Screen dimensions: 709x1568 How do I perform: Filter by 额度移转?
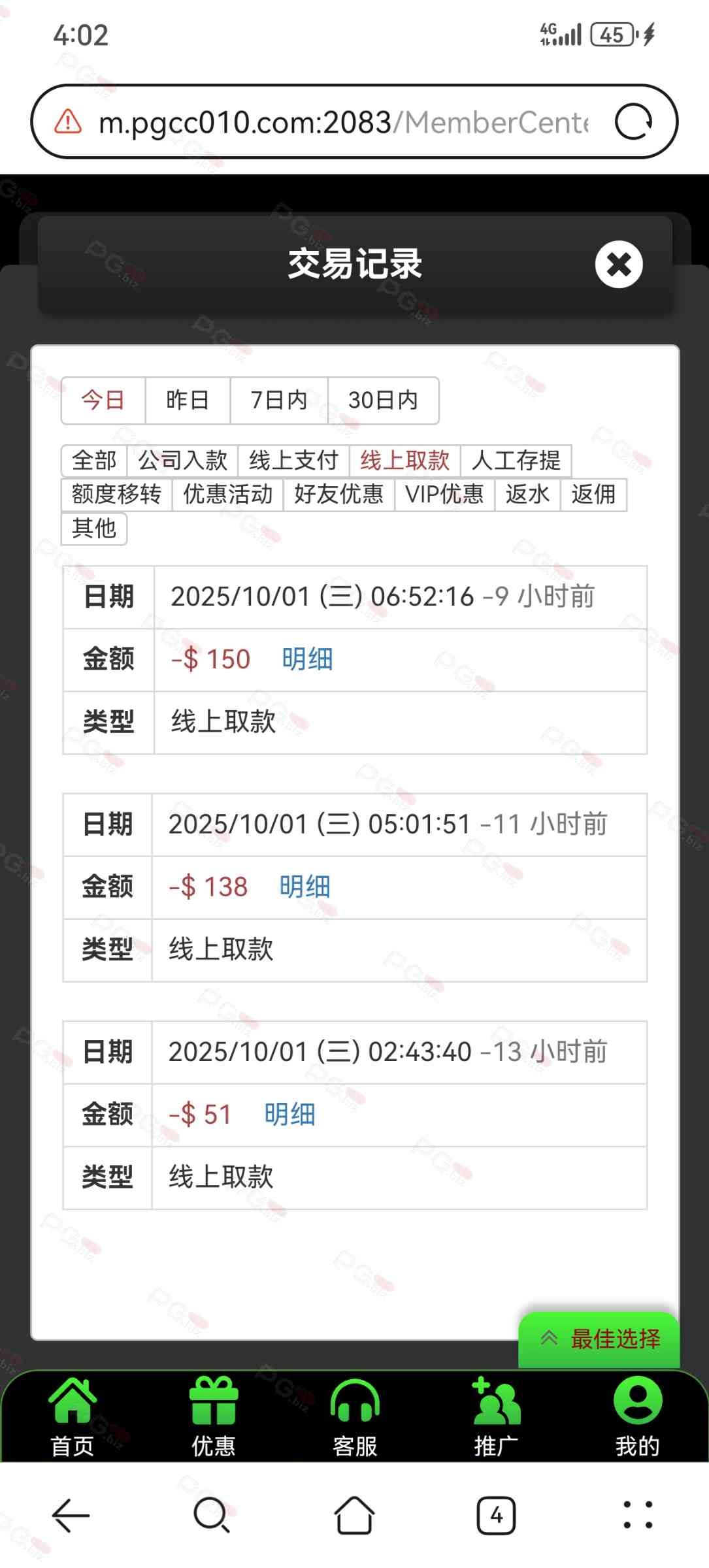click(x=116, y=495)
